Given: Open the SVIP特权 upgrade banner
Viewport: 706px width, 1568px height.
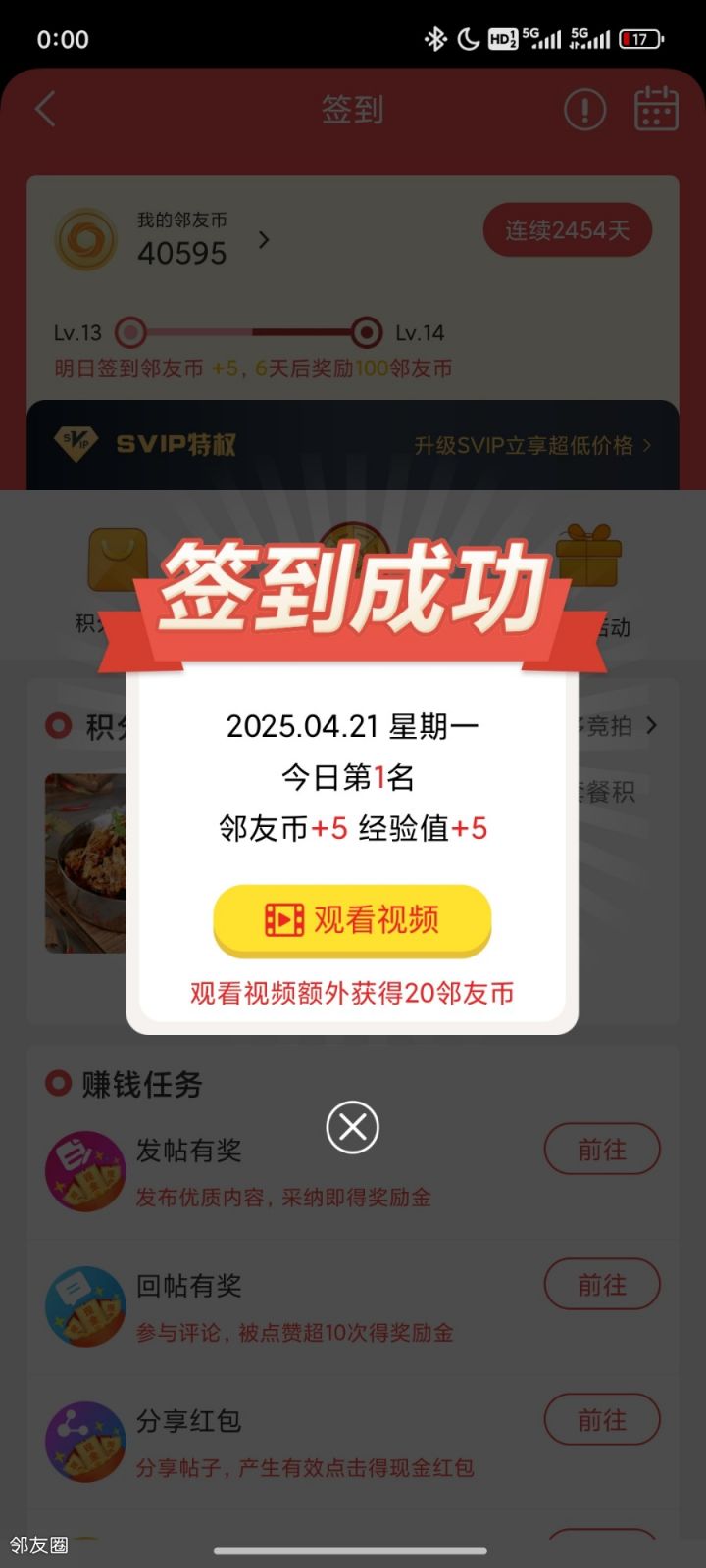Looking at the screenshot, I should tap(353, 445).
